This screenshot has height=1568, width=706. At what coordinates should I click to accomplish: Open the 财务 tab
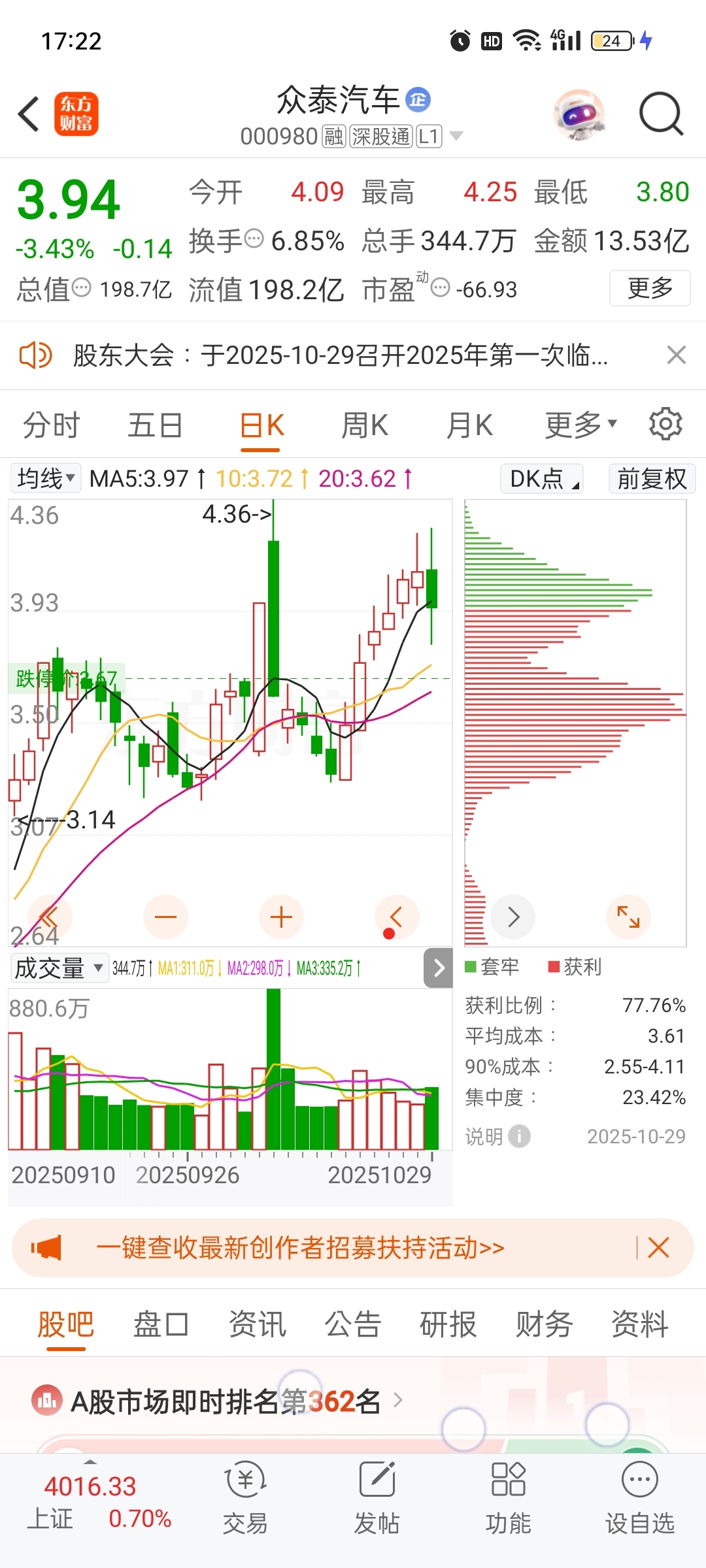[x=544, y=1325]
